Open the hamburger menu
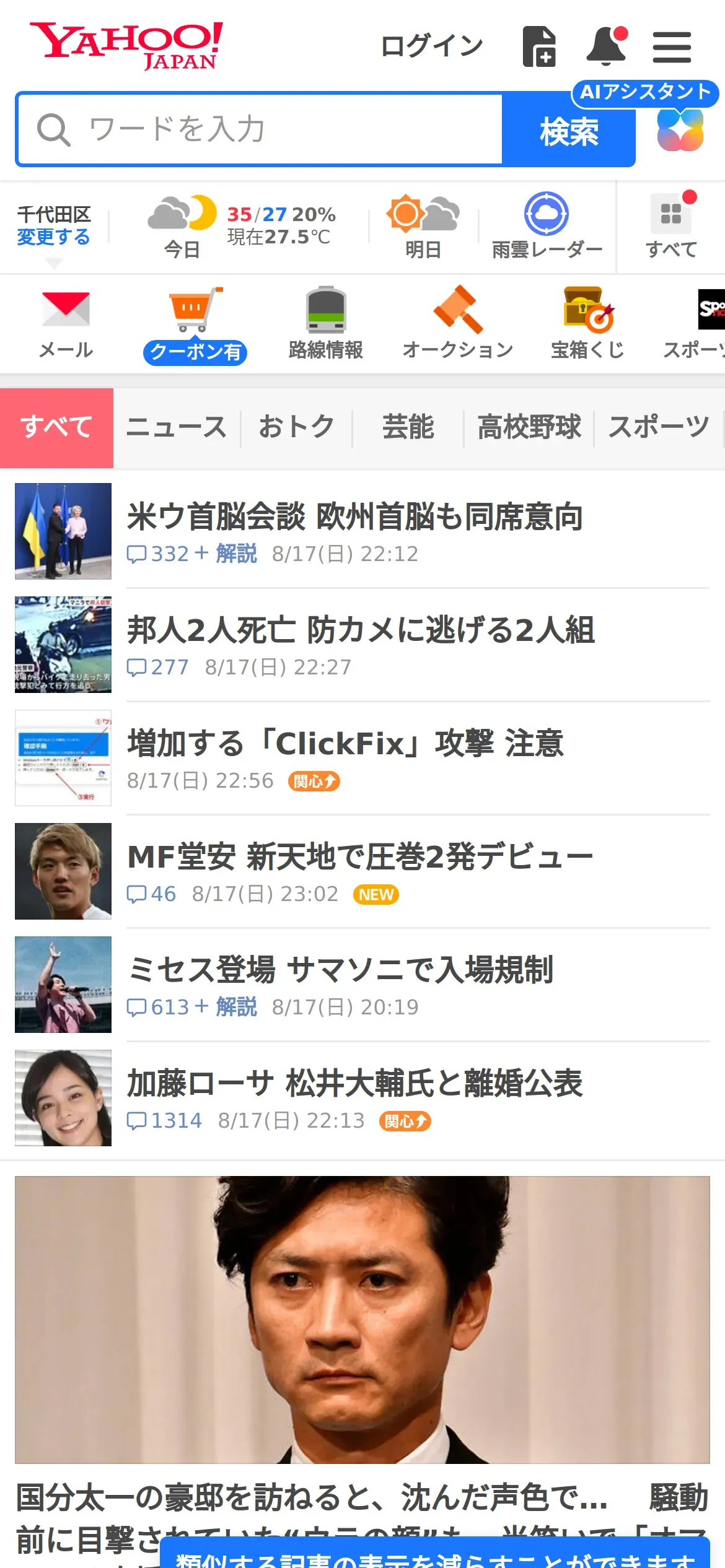This screenshot has height=1568, width=725. (672, 48)
